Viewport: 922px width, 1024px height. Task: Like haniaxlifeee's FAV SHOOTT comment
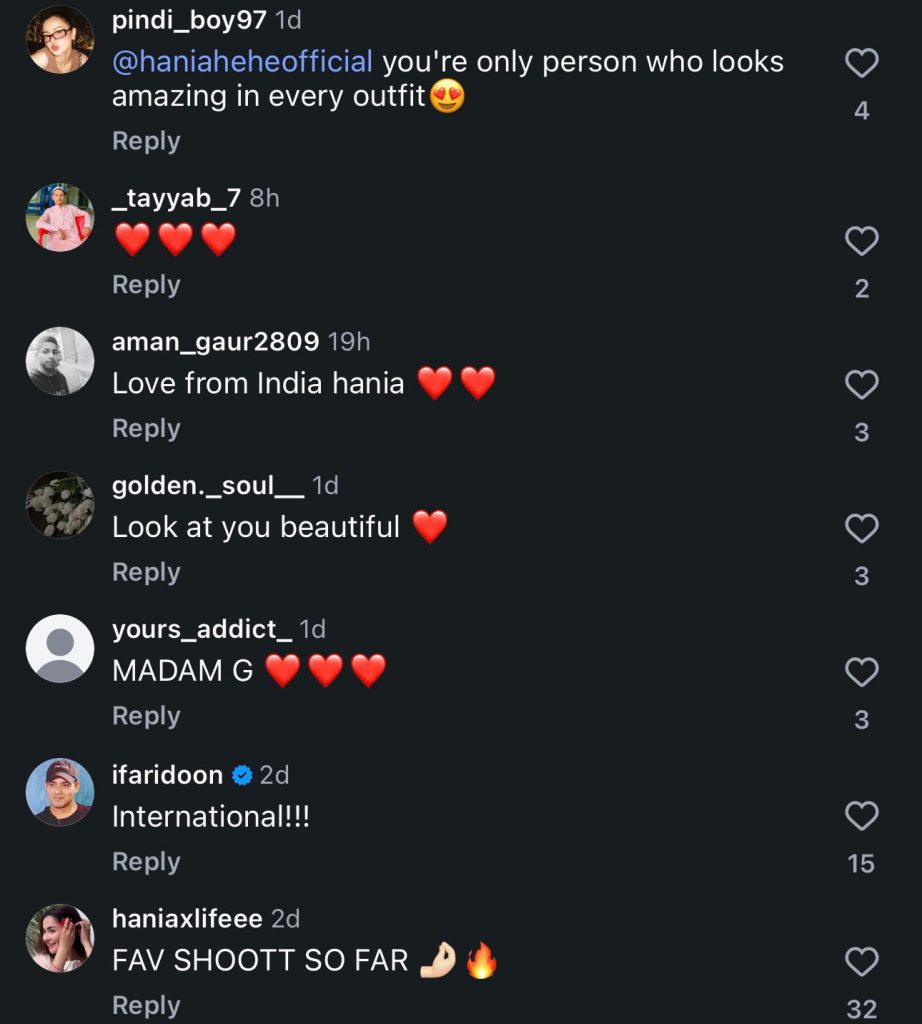click(x=861, y=962)
